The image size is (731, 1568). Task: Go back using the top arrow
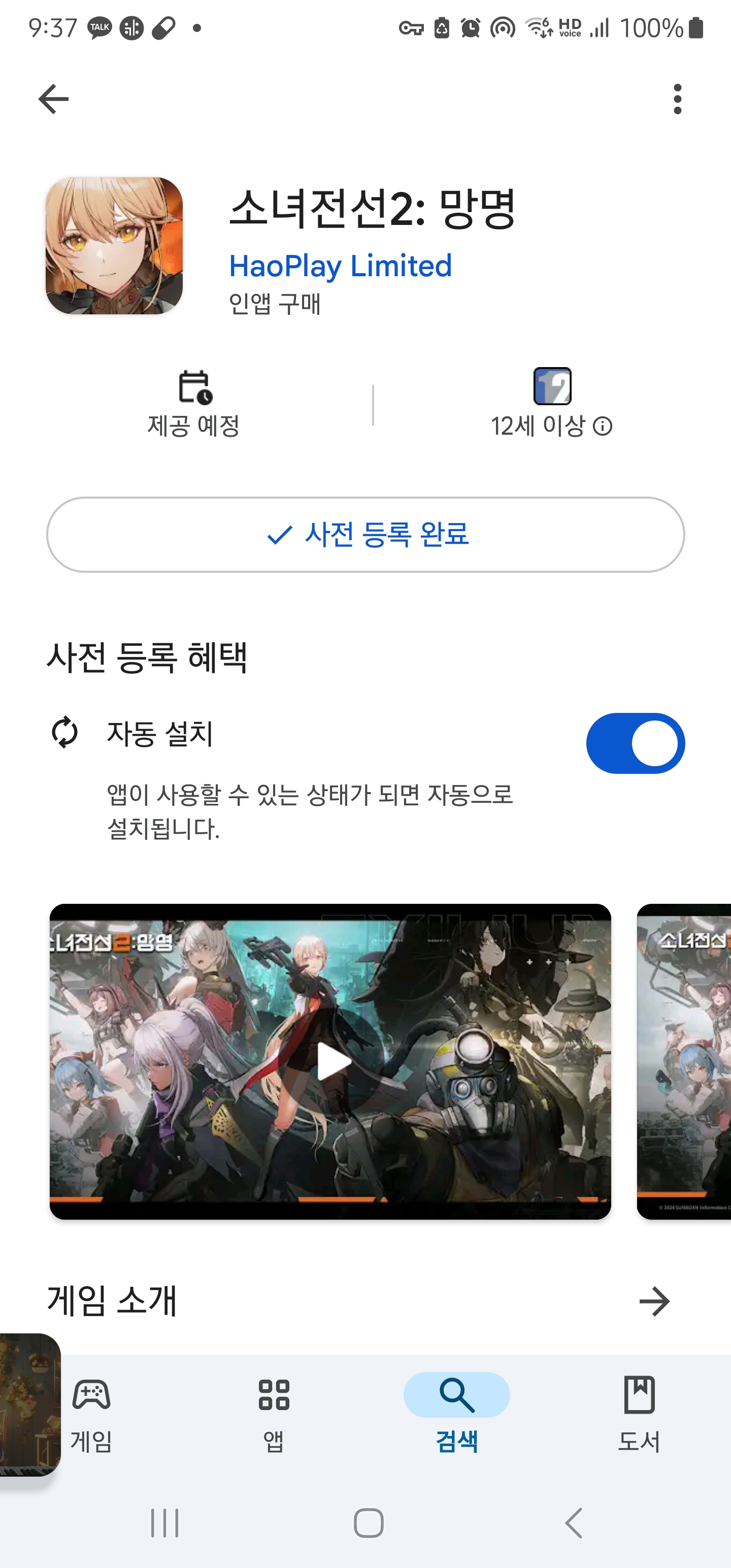coord(54,99)
